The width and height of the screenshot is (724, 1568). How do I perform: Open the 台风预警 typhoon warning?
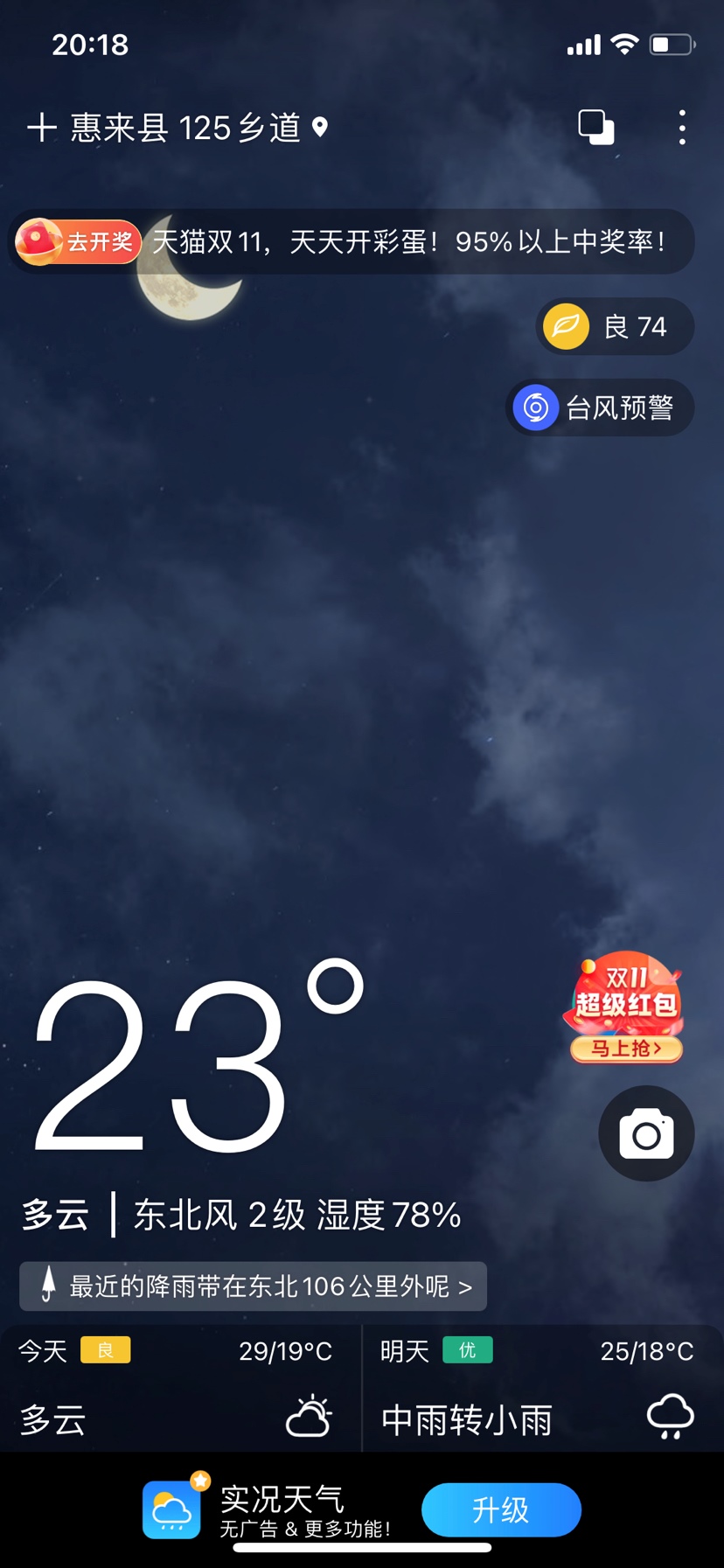pos(600,408)
